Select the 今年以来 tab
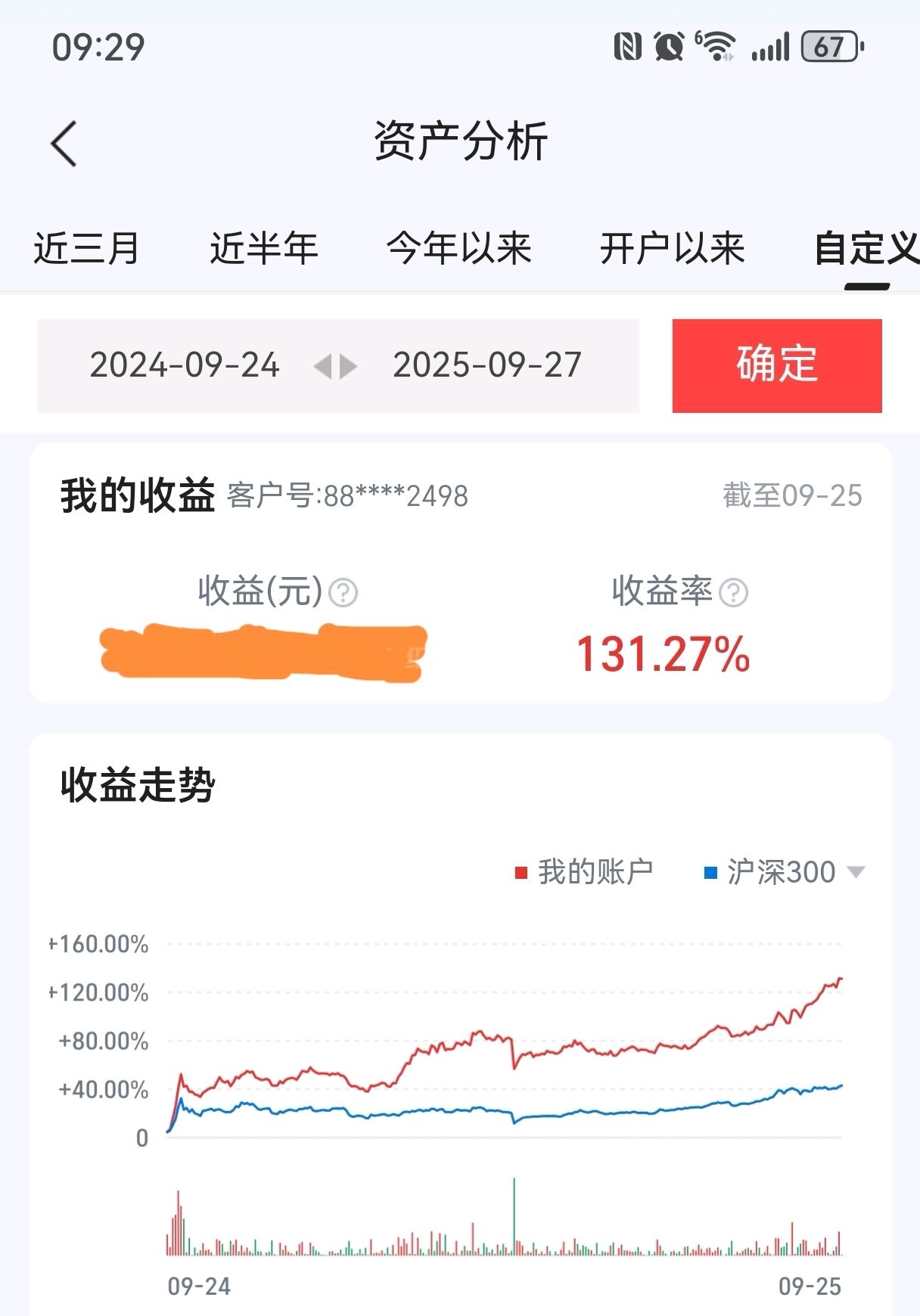The width and height of the screenshot is (920, 1316). [459, 248]
